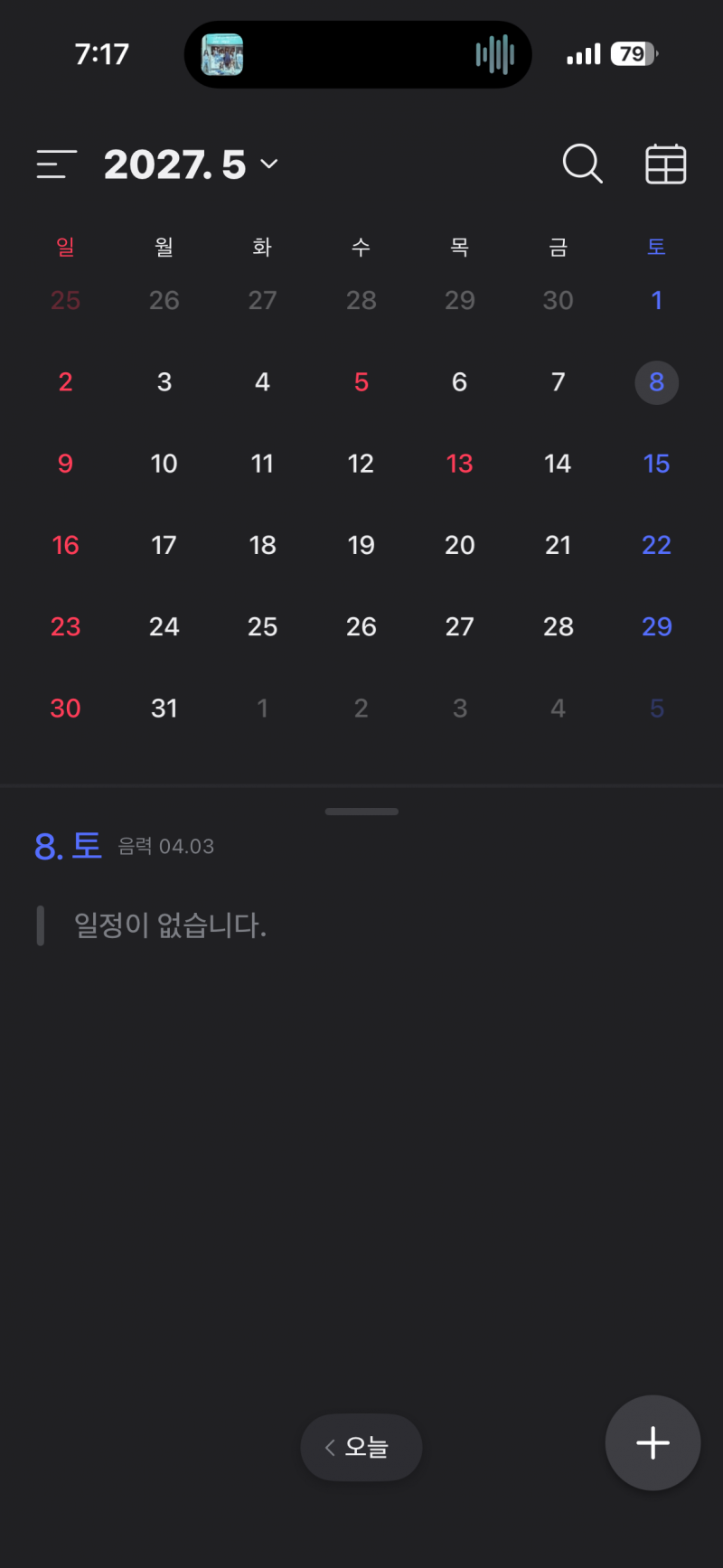
Task: Tap the plus icon to add event
Action: click(x=653, y=1443)
